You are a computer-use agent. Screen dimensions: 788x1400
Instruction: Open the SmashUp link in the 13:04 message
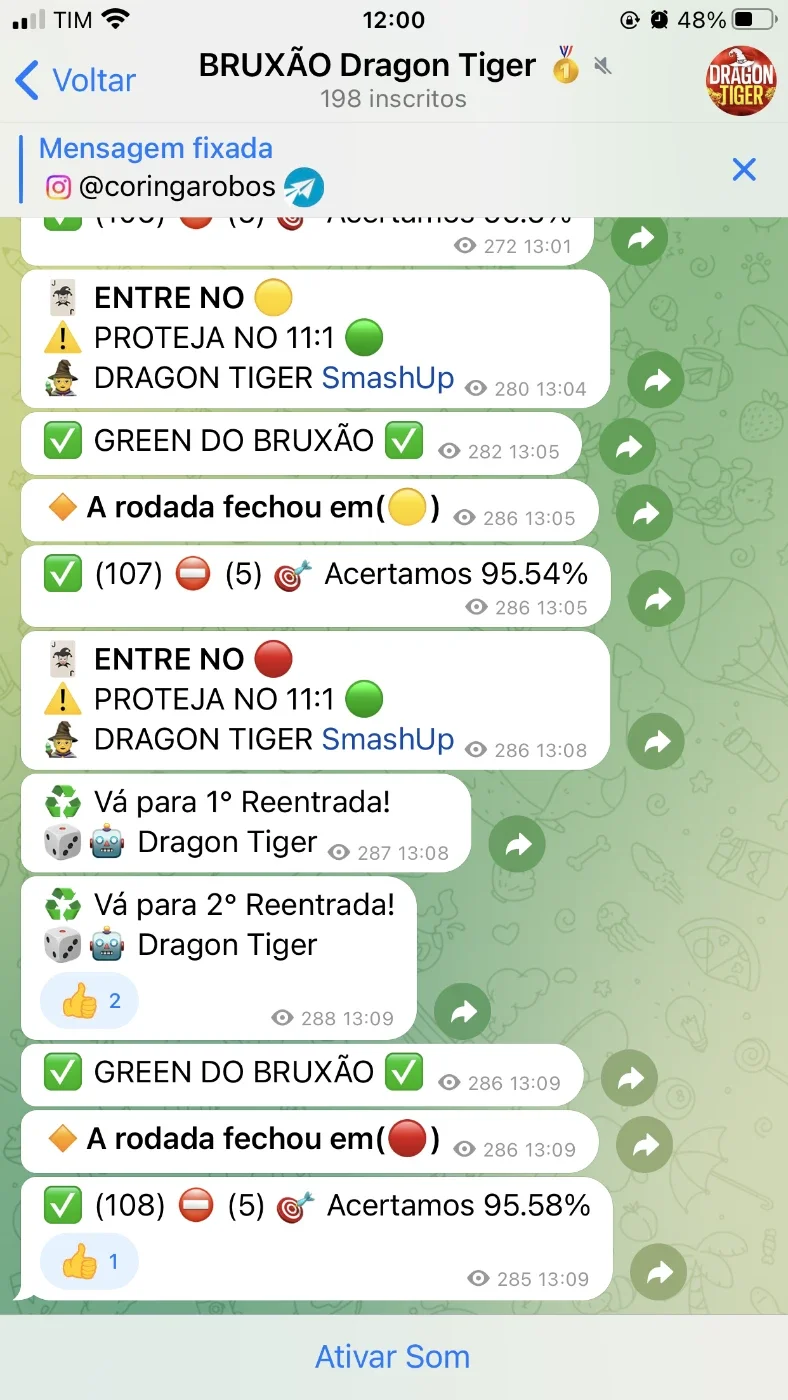pyautogui.click(x=388, y=378)
